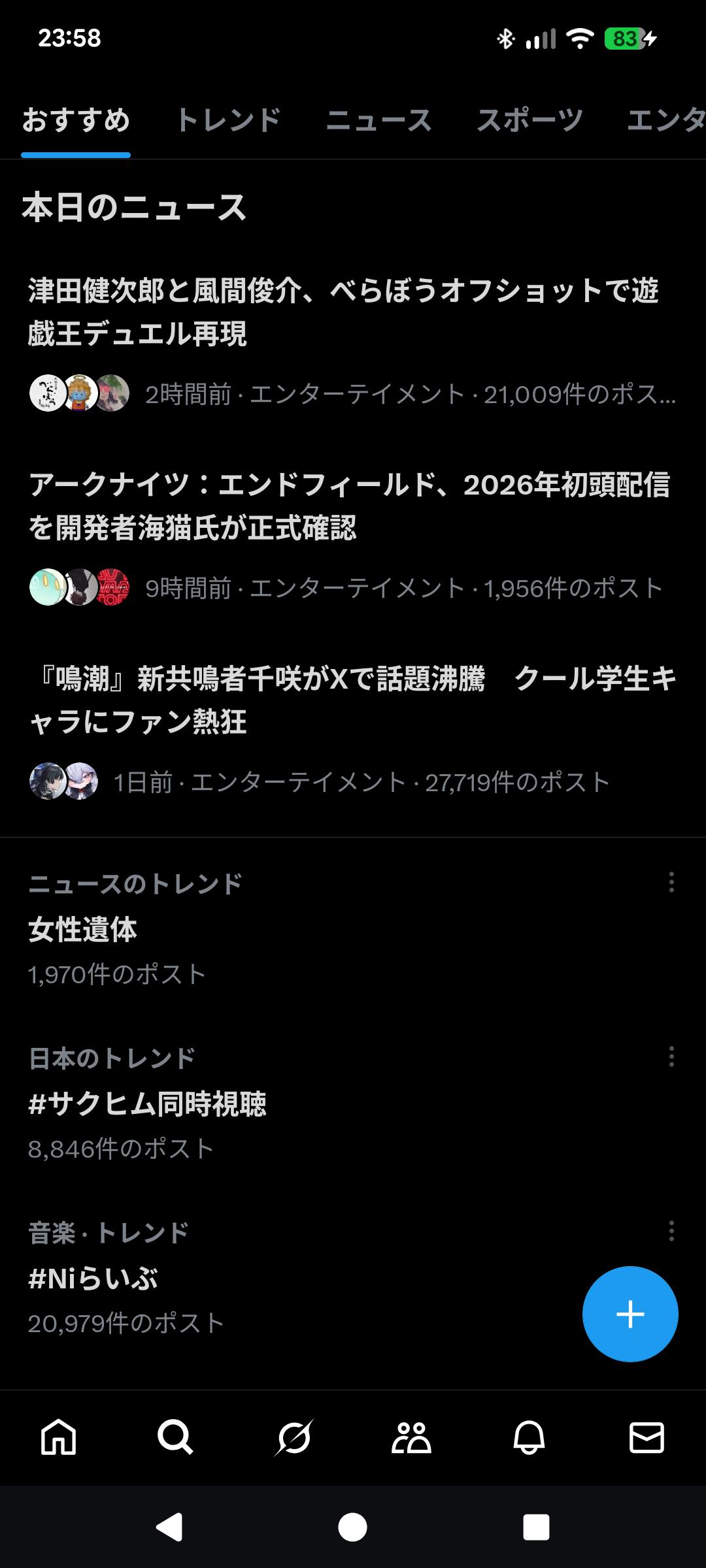Open the #サクヒム同時視聴 trend
The height and width of the screenshot is (1568, 706).
point(148,1104)
